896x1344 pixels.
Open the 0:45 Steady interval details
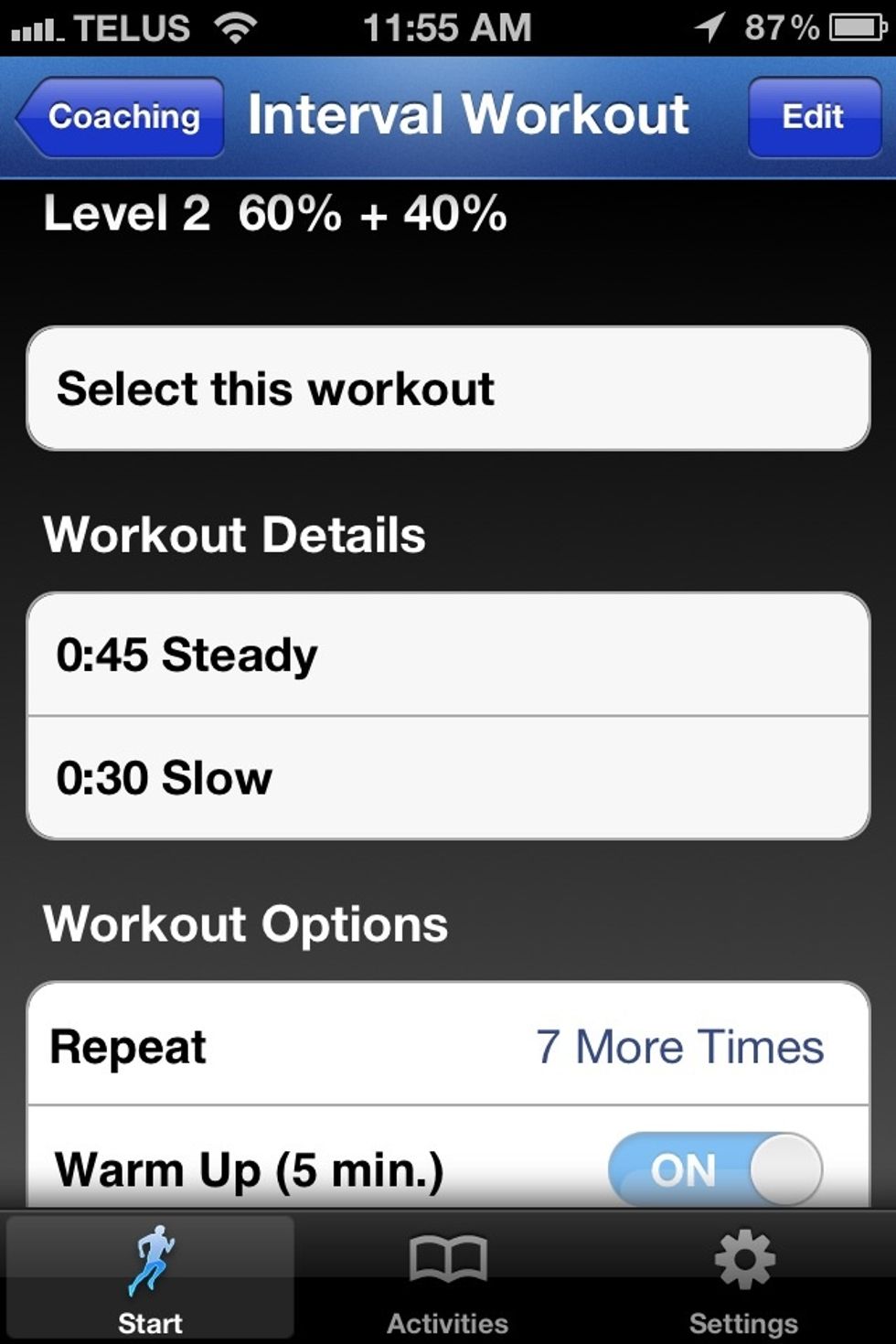(448, 654)
